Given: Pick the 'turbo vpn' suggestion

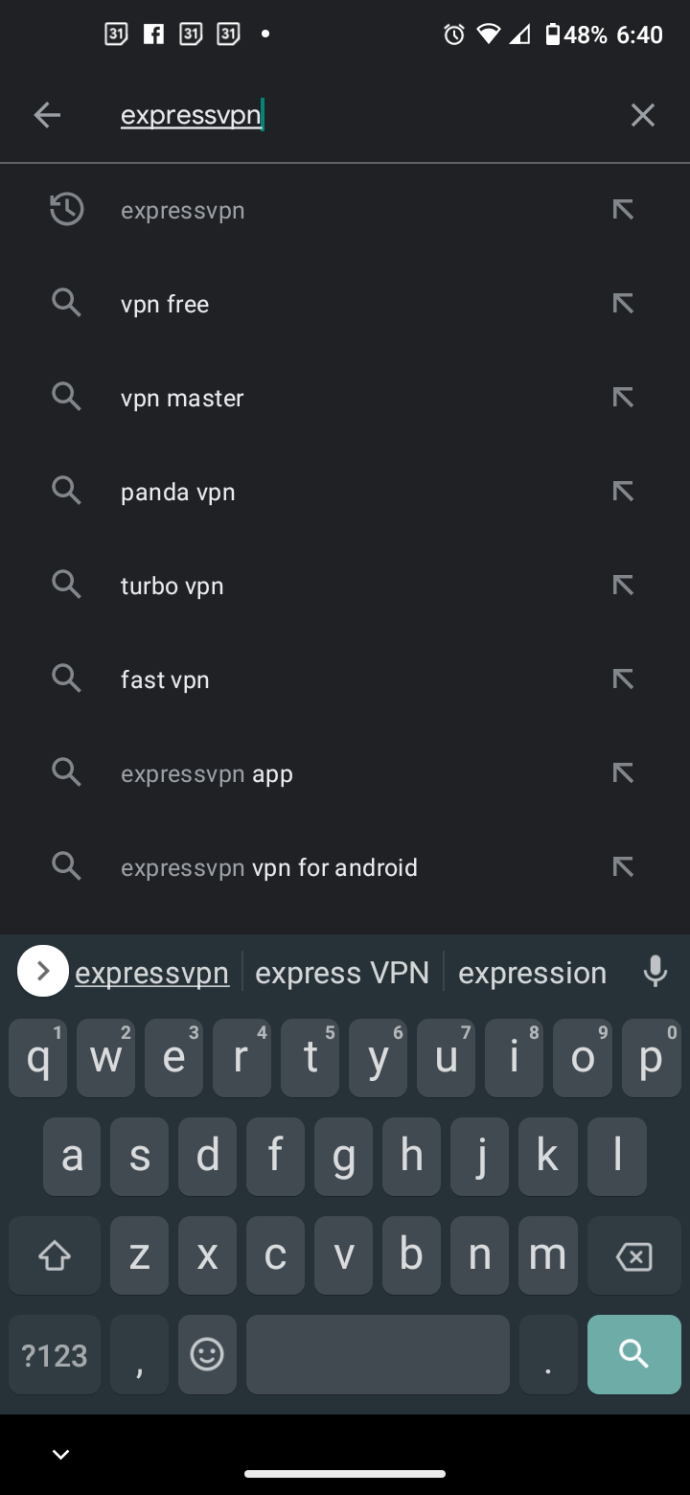Looking at the screenshot, I should 345,586.
